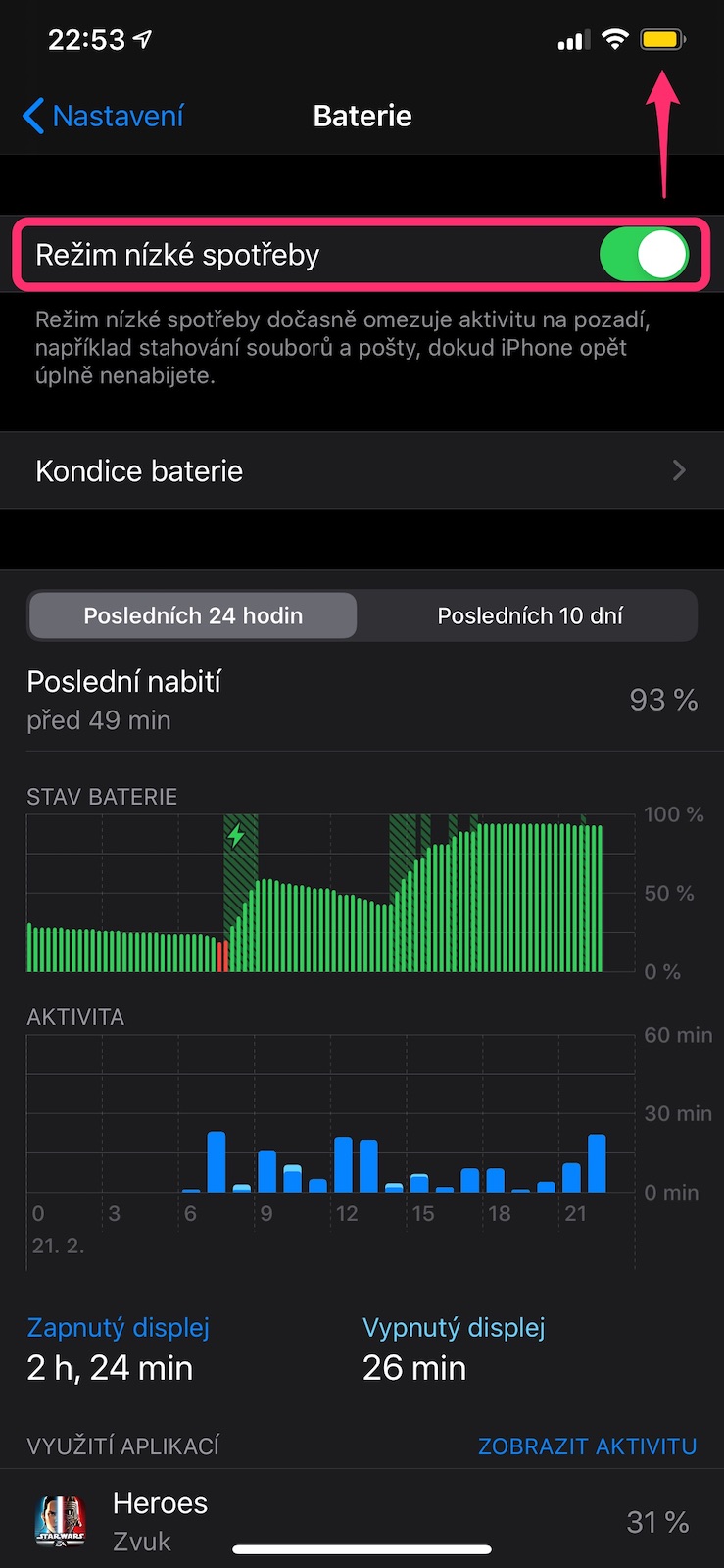
Task: Switch to Posledních 10 dní
Action: pyautogui.click(x=529, y=615)
